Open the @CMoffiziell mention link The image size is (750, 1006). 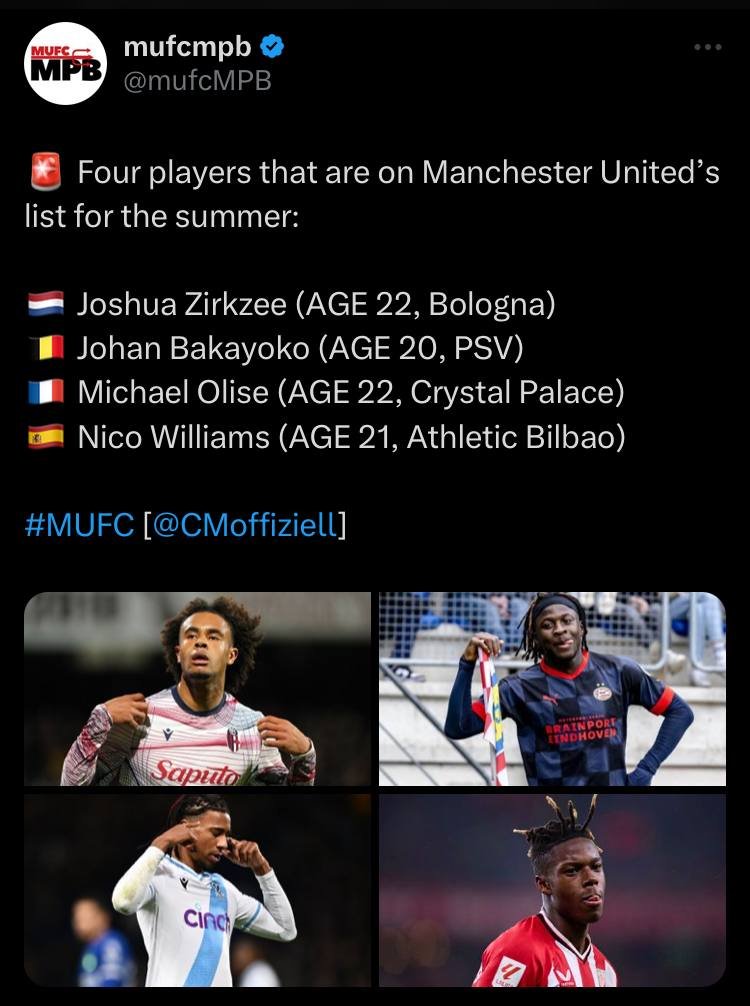click(245, 525)
